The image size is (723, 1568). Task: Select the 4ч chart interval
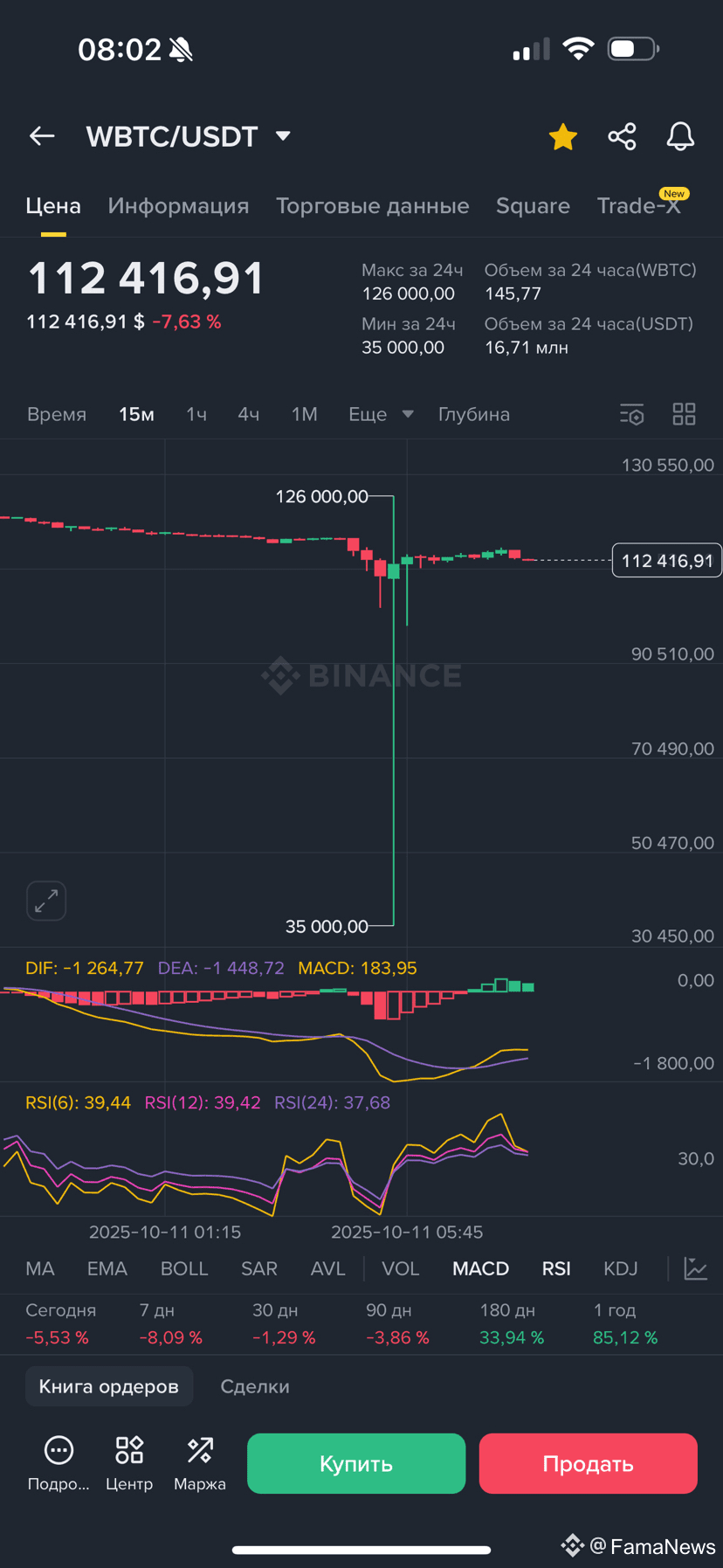249,414
